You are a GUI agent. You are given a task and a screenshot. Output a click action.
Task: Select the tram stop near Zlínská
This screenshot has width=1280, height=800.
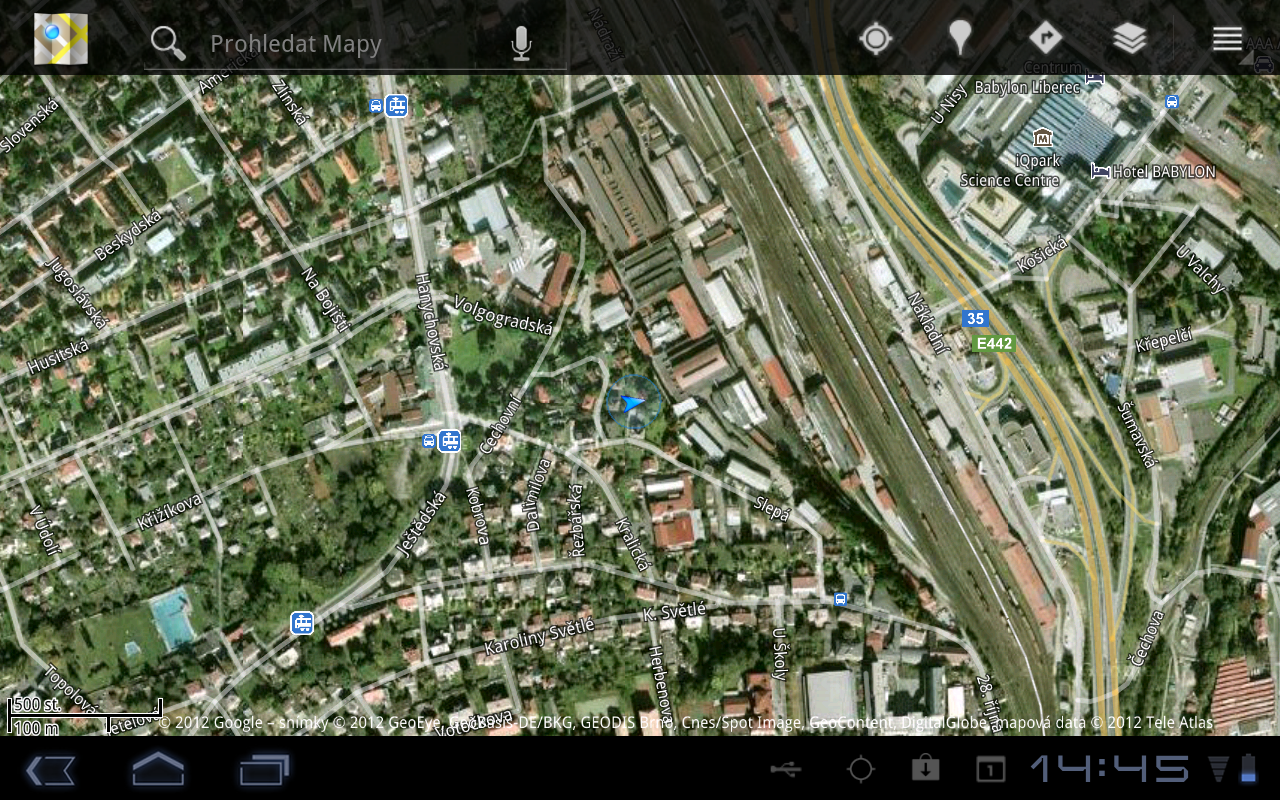[397, 105]
